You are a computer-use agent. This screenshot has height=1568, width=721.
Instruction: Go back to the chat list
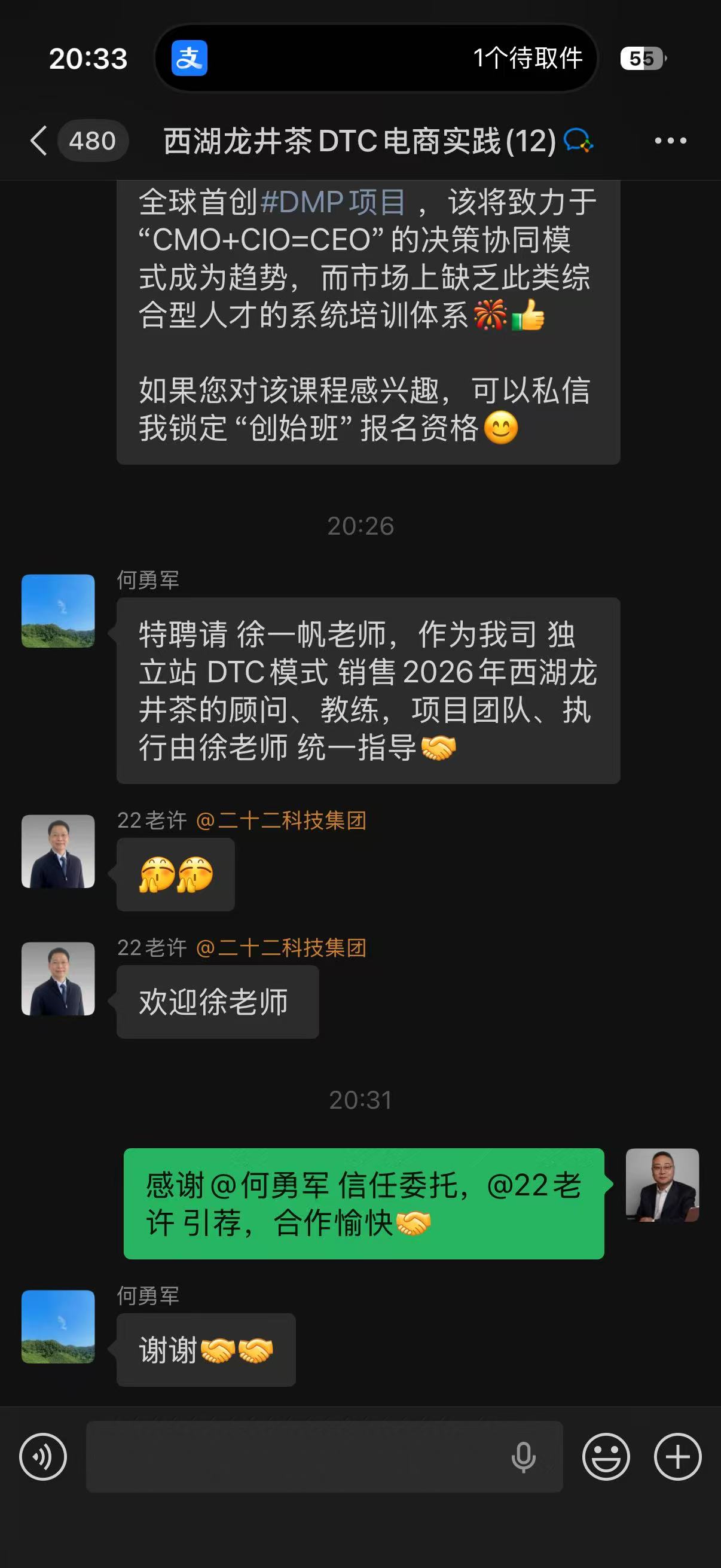[39, 141]
